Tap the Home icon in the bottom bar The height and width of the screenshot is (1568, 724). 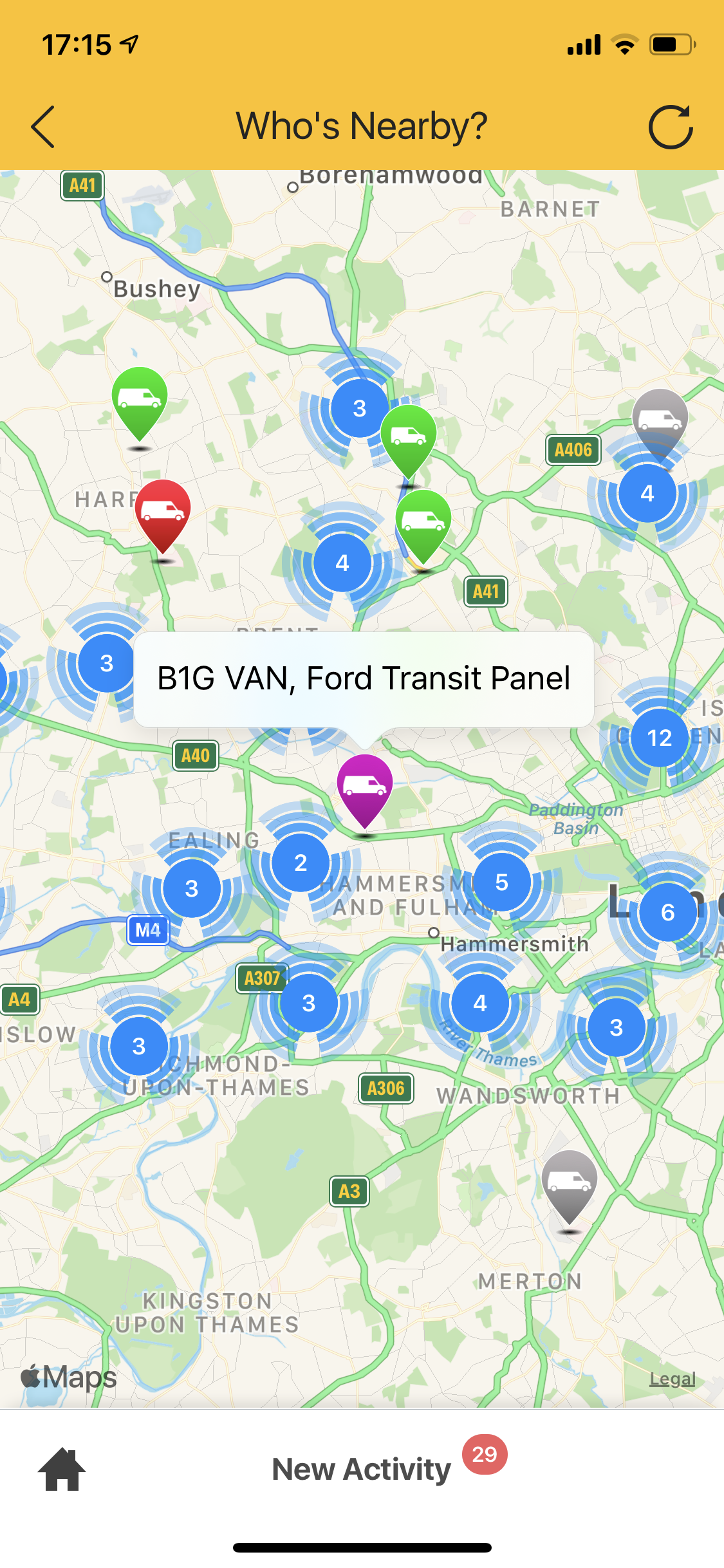click(x=60, y=1470)
